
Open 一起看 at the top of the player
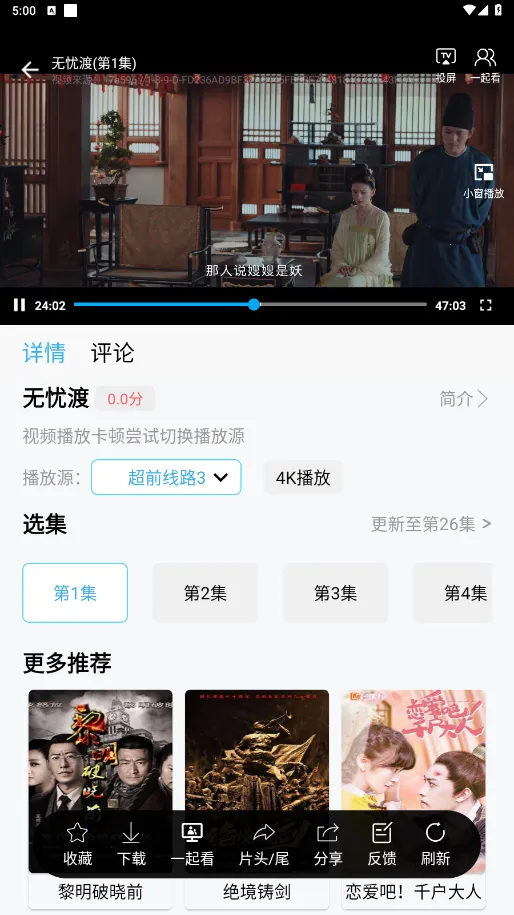[x=485, y=65]
